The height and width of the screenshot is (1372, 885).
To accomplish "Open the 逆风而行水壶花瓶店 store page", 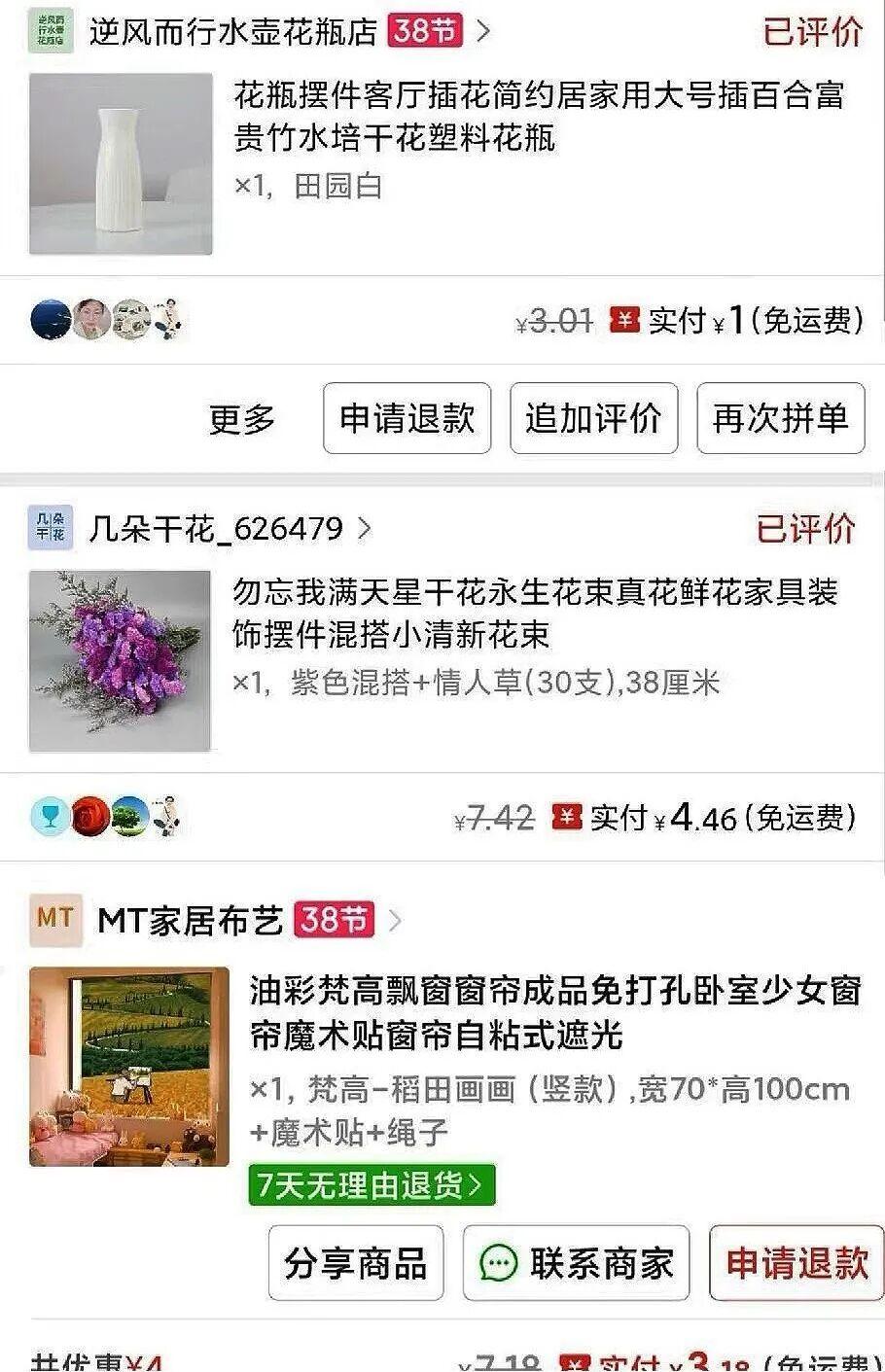I will click(x=233, y=32).
